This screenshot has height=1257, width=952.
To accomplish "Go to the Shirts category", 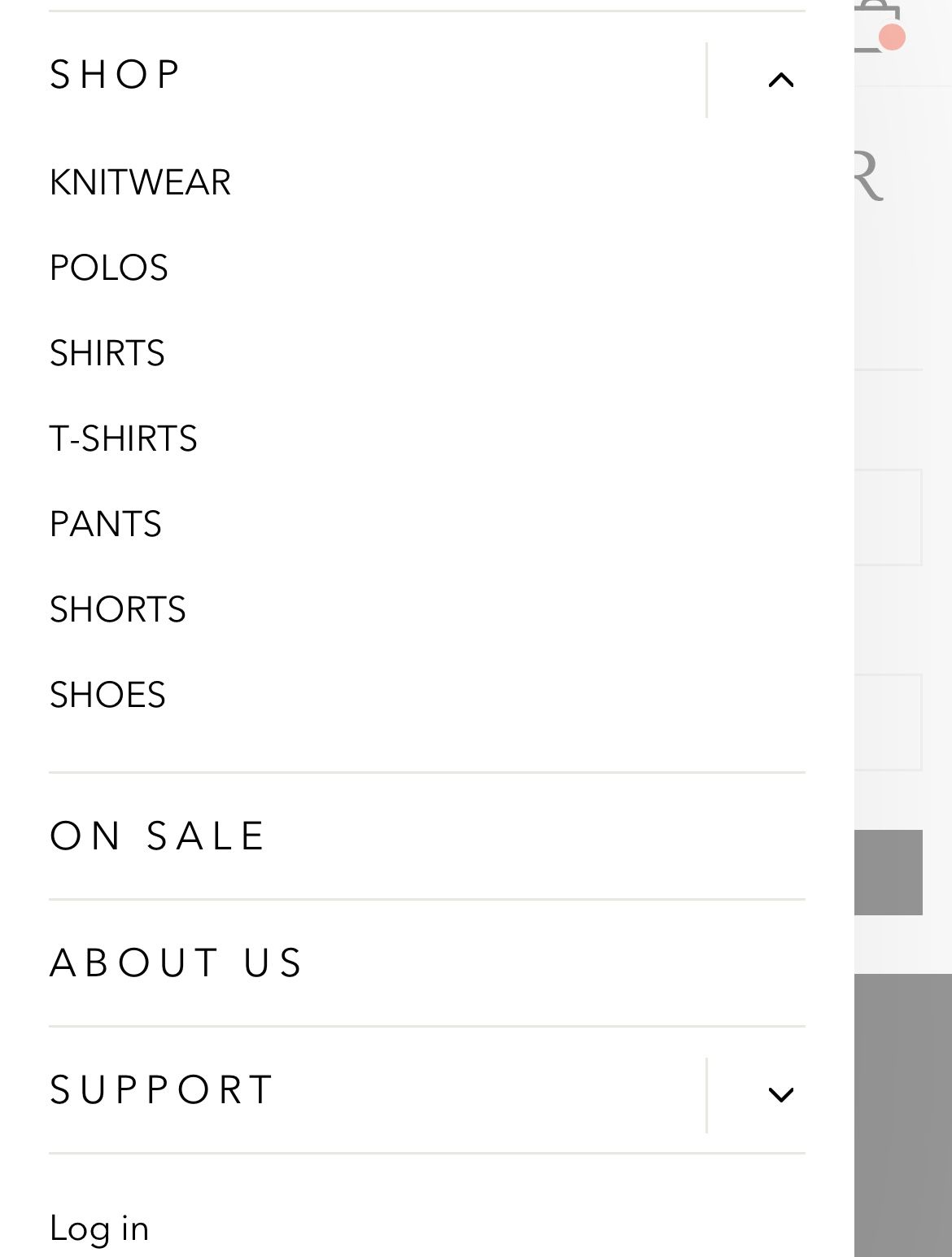I will pos(107,353).
